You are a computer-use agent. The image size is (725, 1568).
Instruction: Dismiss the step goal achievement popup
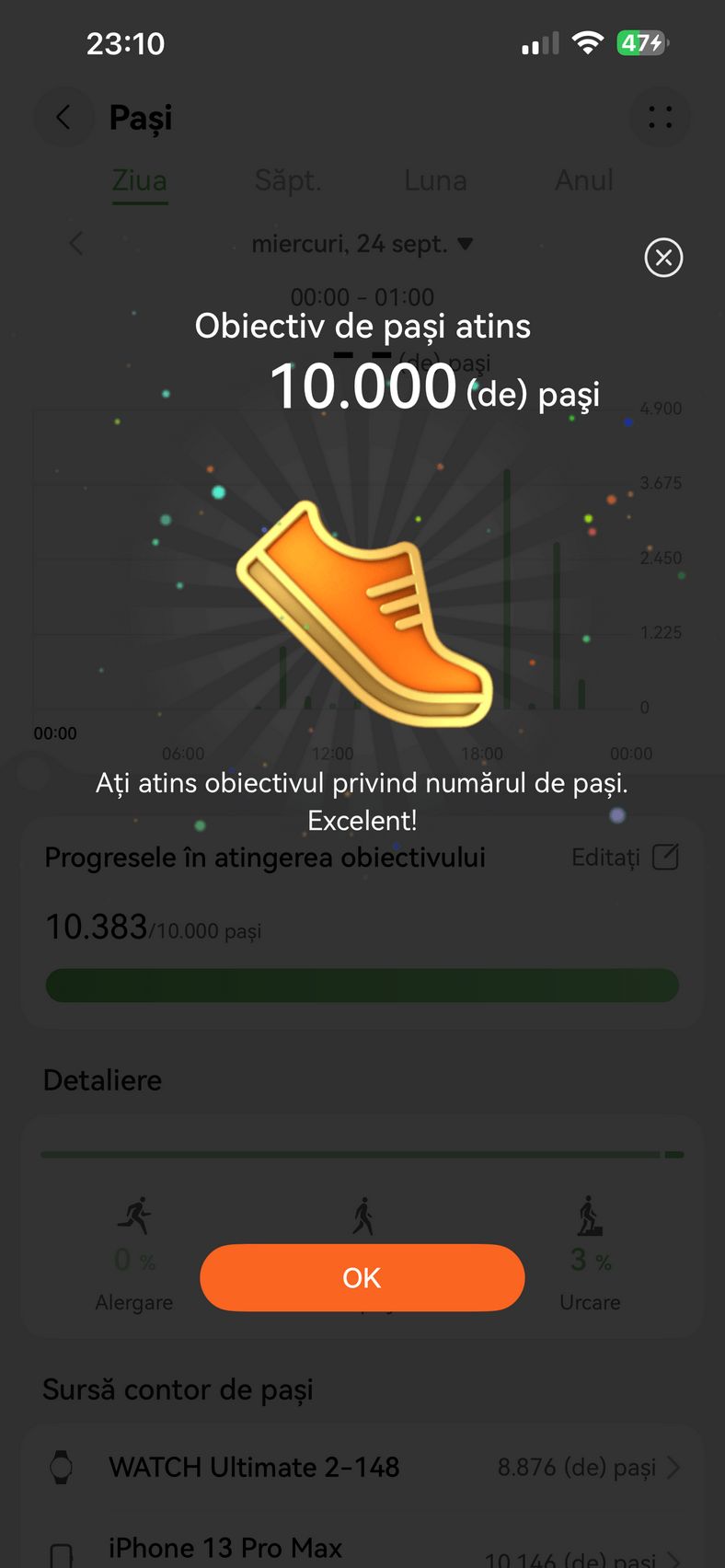pos(663,258)
